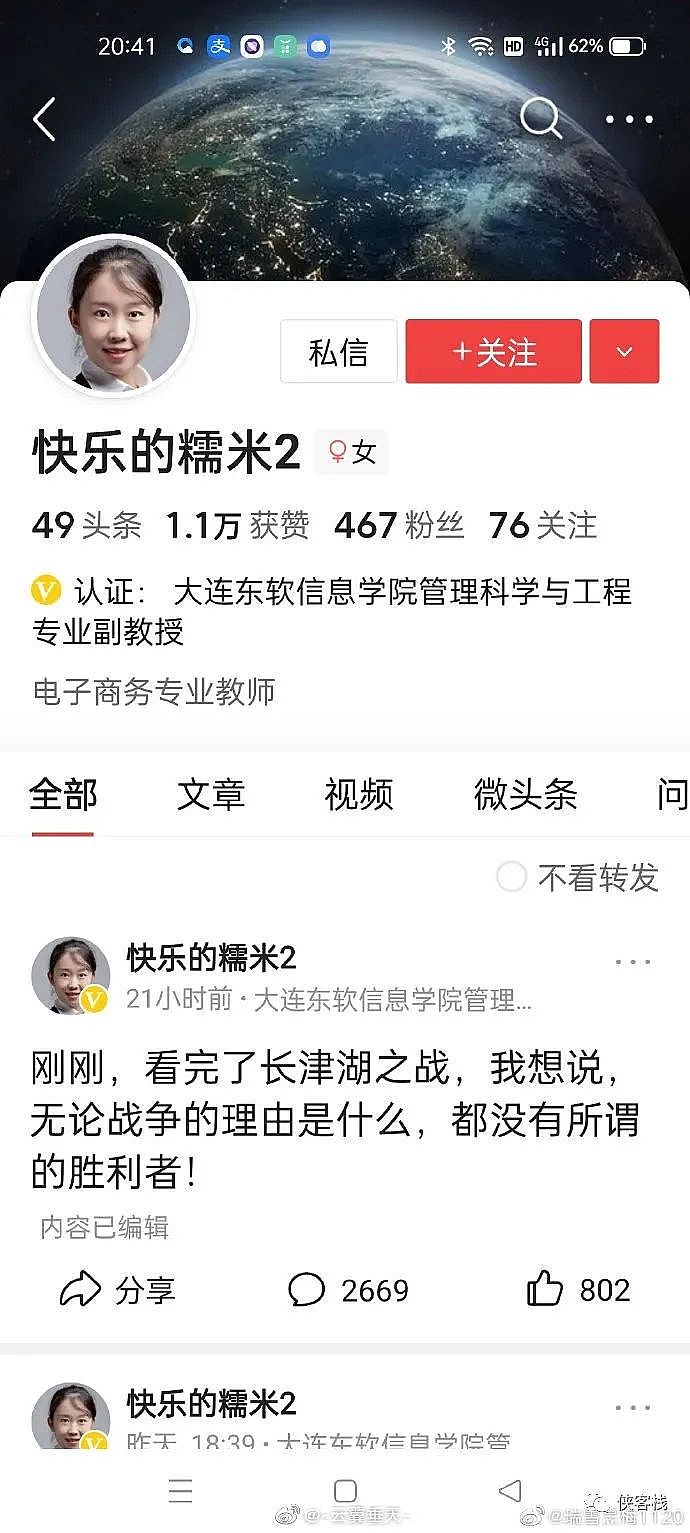Select the 全部 tab
This screenshot has height=1533, width=690.
click(x=63, y=795)
